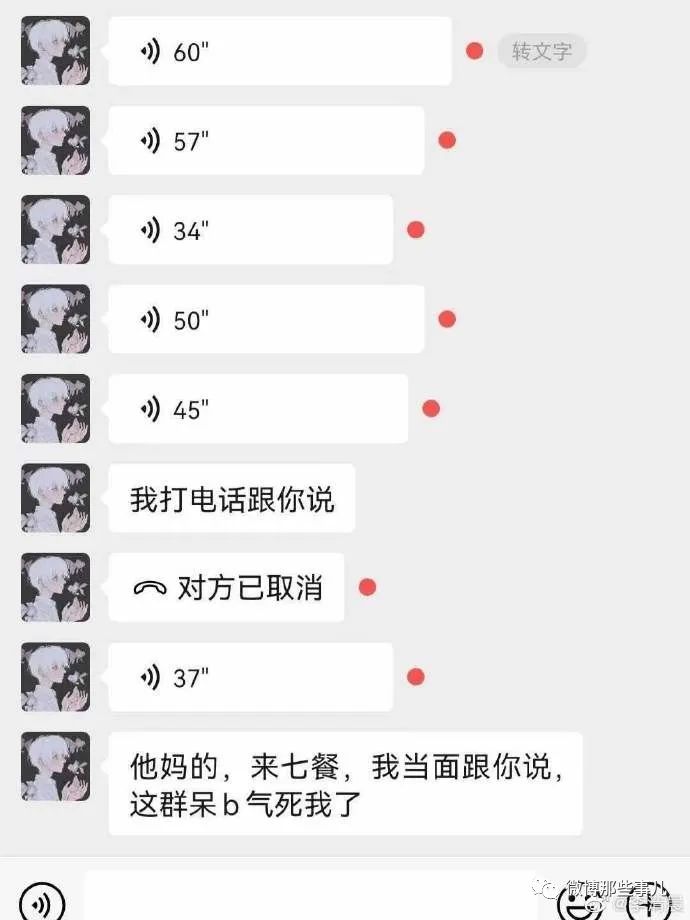Focus the message text input field
Image resolution: width=690 pixels, height=920 pixels.
tap(310, 900)
